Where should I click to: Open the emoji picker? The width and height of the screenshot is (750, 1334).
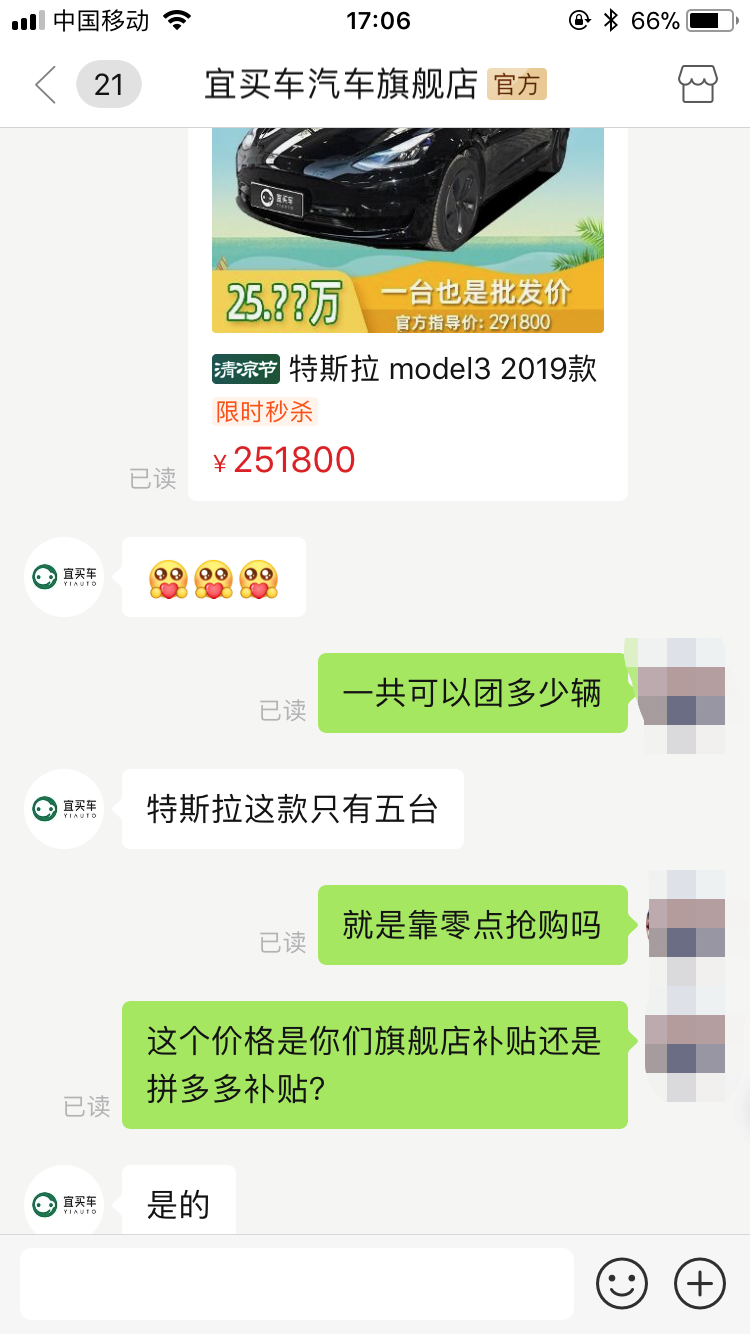622,1283
